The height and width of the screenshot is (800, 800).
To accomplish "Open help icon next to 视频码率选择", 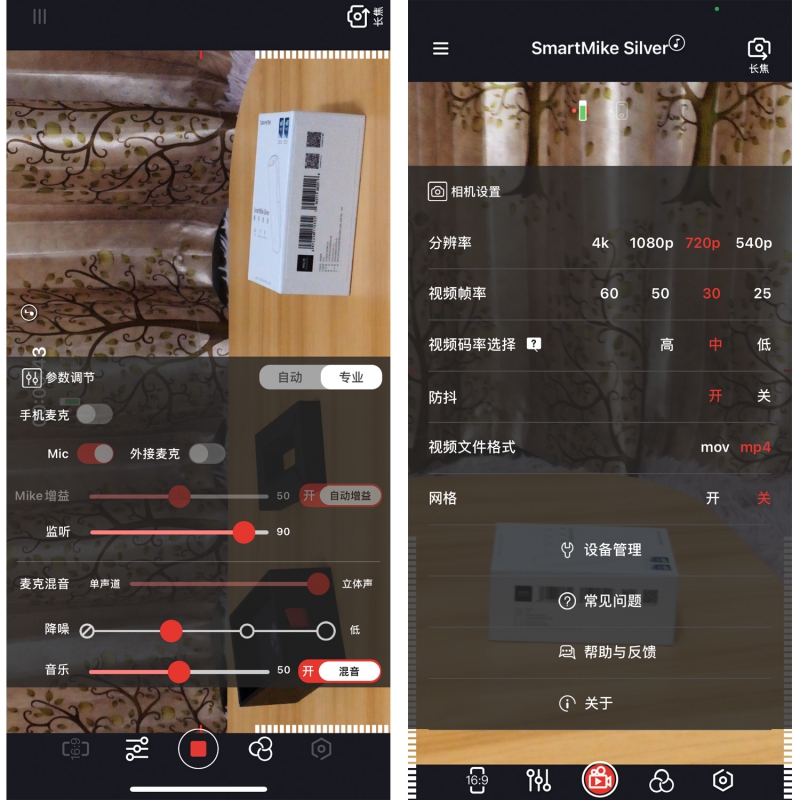I will (x=534, y=344).
